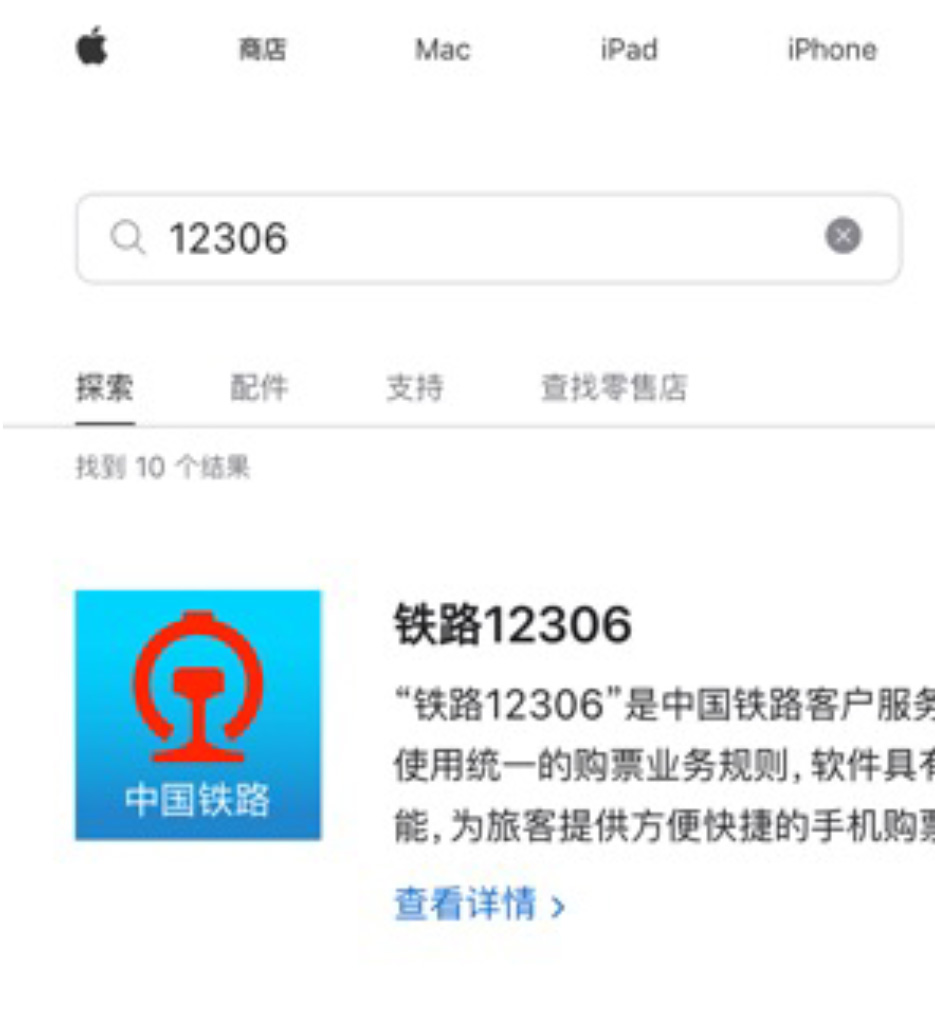Image resolution: width=935 pixels, height=1015 pixels.
Task: Tap the search field containing 12306
Action: pyautogui.click(x=480, y=238)
